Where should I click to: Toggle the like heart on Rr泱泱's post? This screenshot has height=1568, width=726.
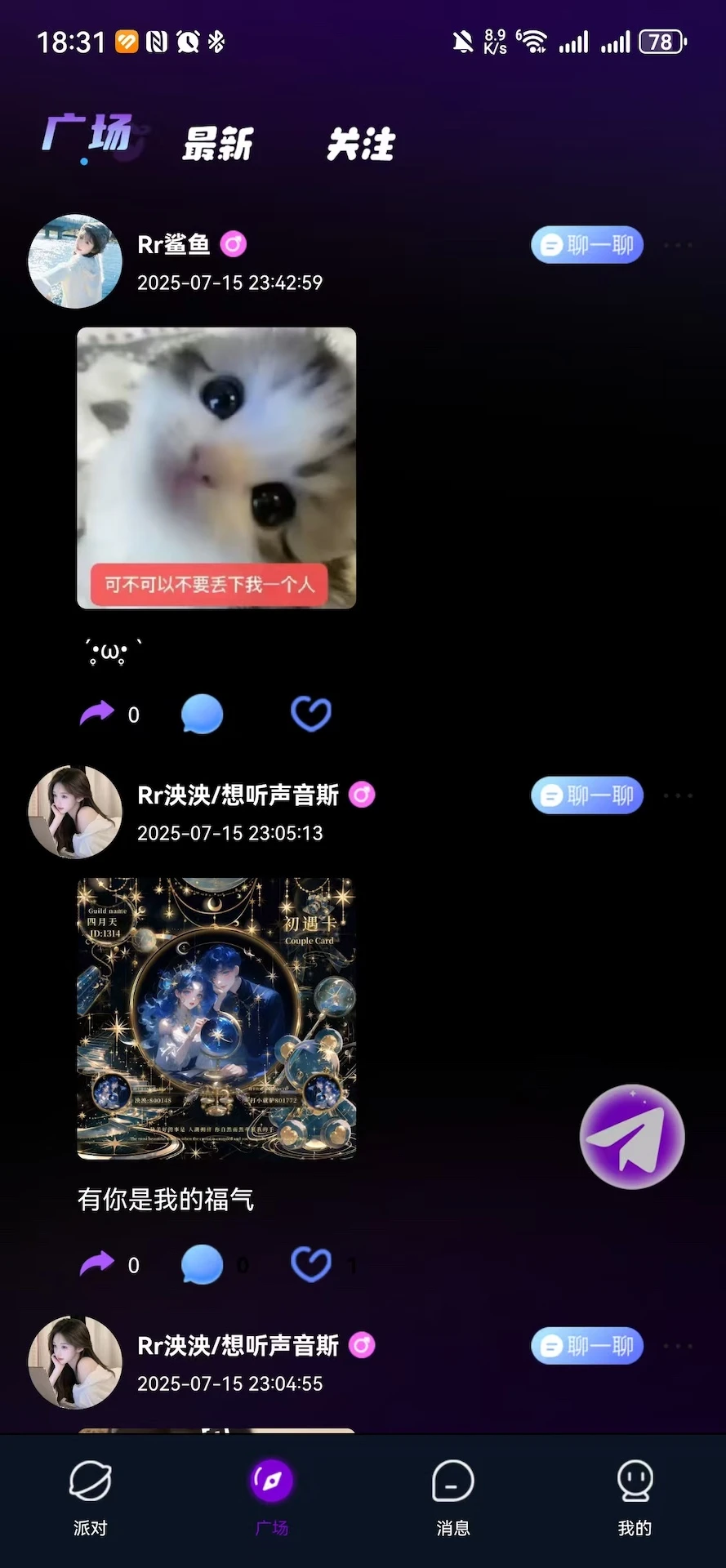(x=310, y=1264)
